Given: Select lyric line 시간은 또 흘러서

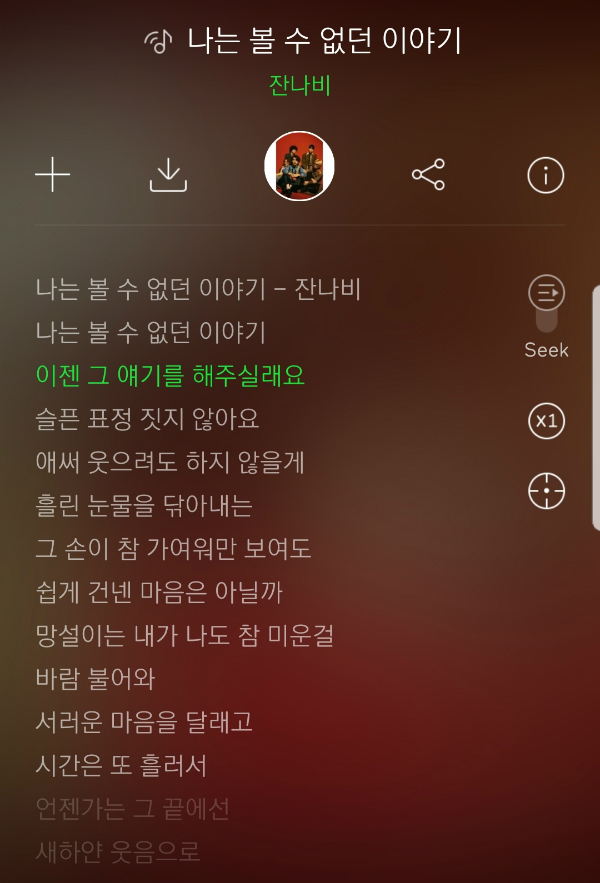Looking at the screenshot, I should (121, 766).
